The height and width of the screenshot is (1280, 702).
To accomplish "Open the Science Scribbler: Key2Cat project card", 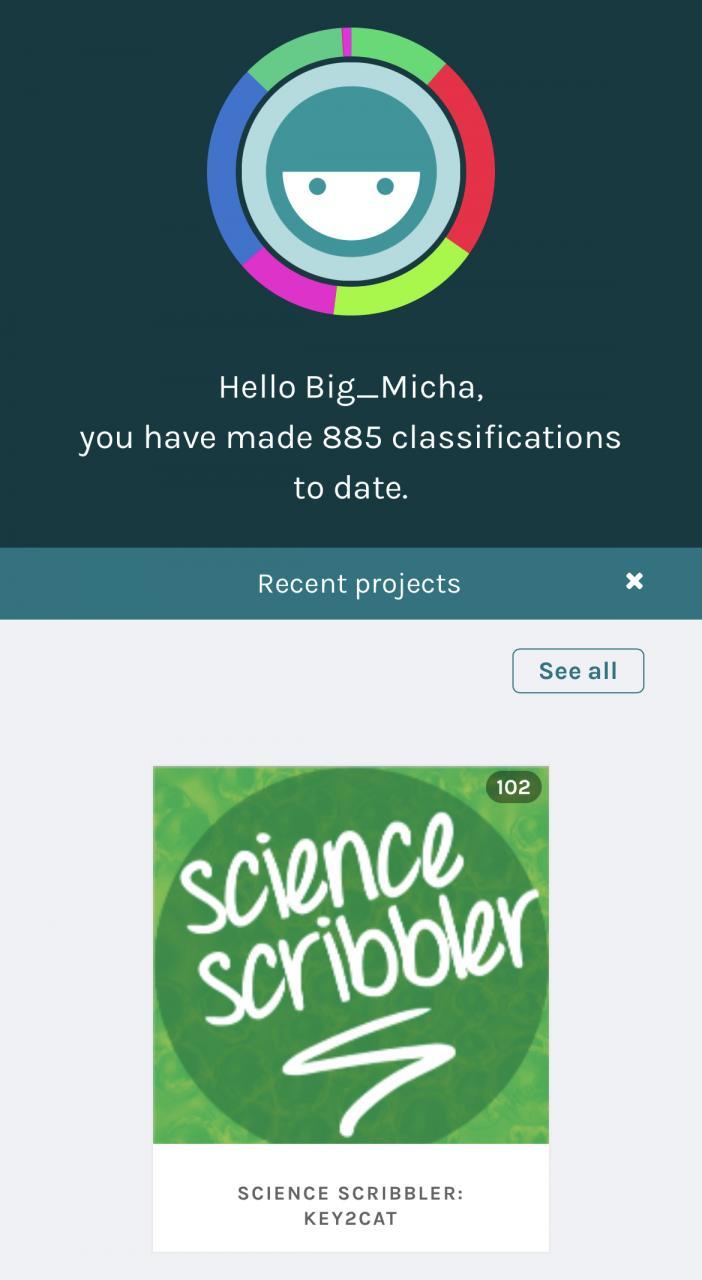I will (x=351, y=1008).
